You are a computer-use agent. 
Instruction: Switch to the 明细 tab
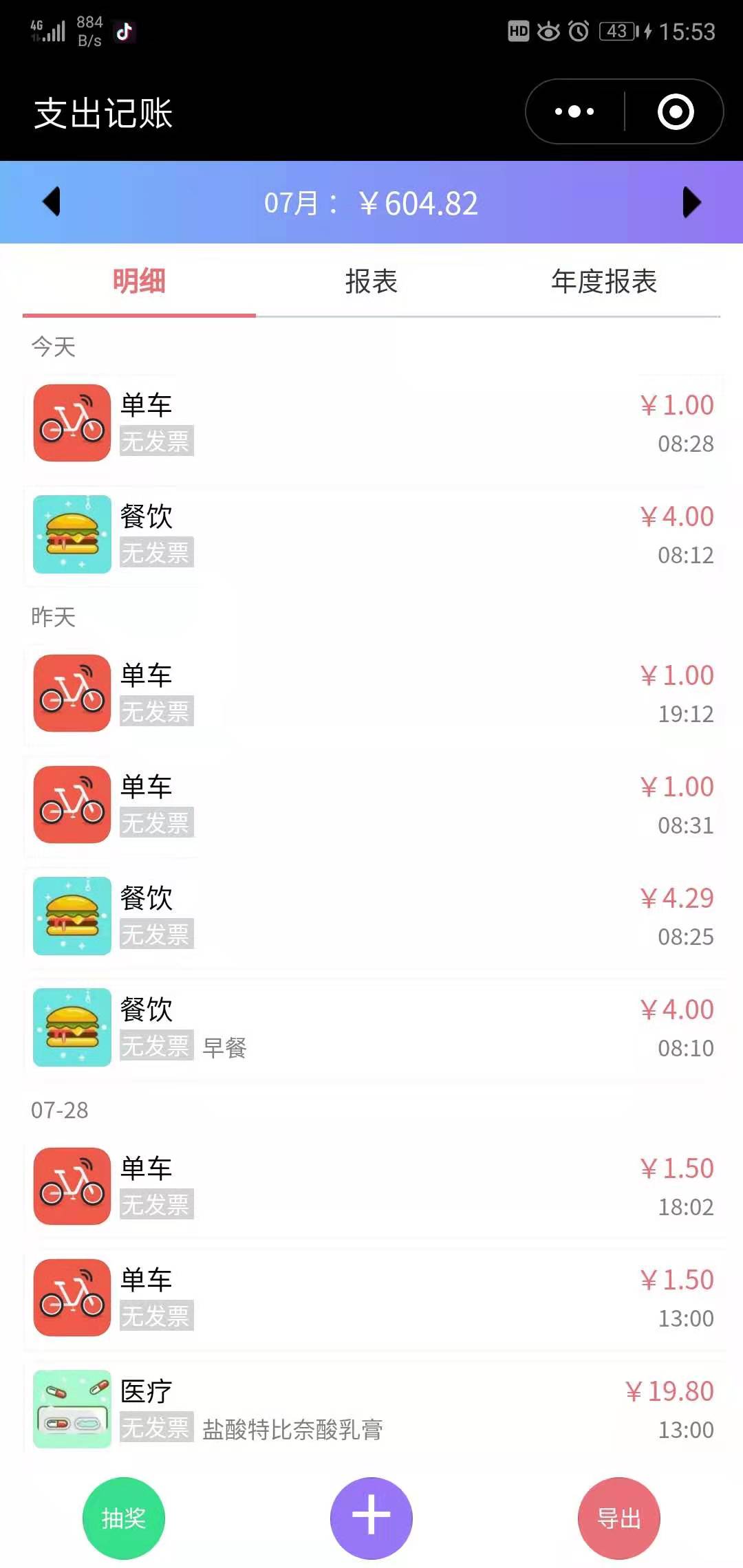point(139,281)
